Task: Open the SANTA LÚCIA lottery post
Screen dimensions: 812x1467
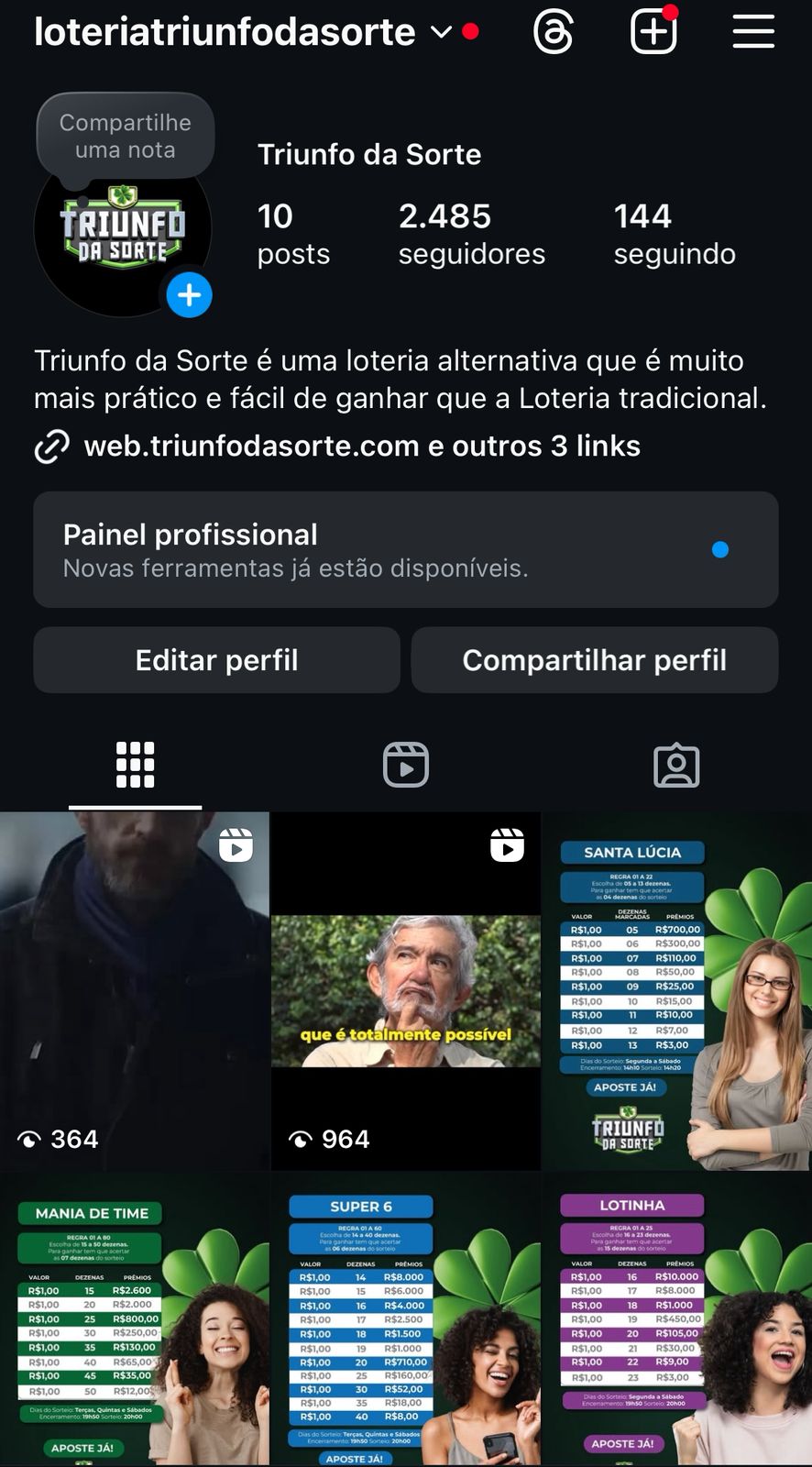Action: [676, 990]
